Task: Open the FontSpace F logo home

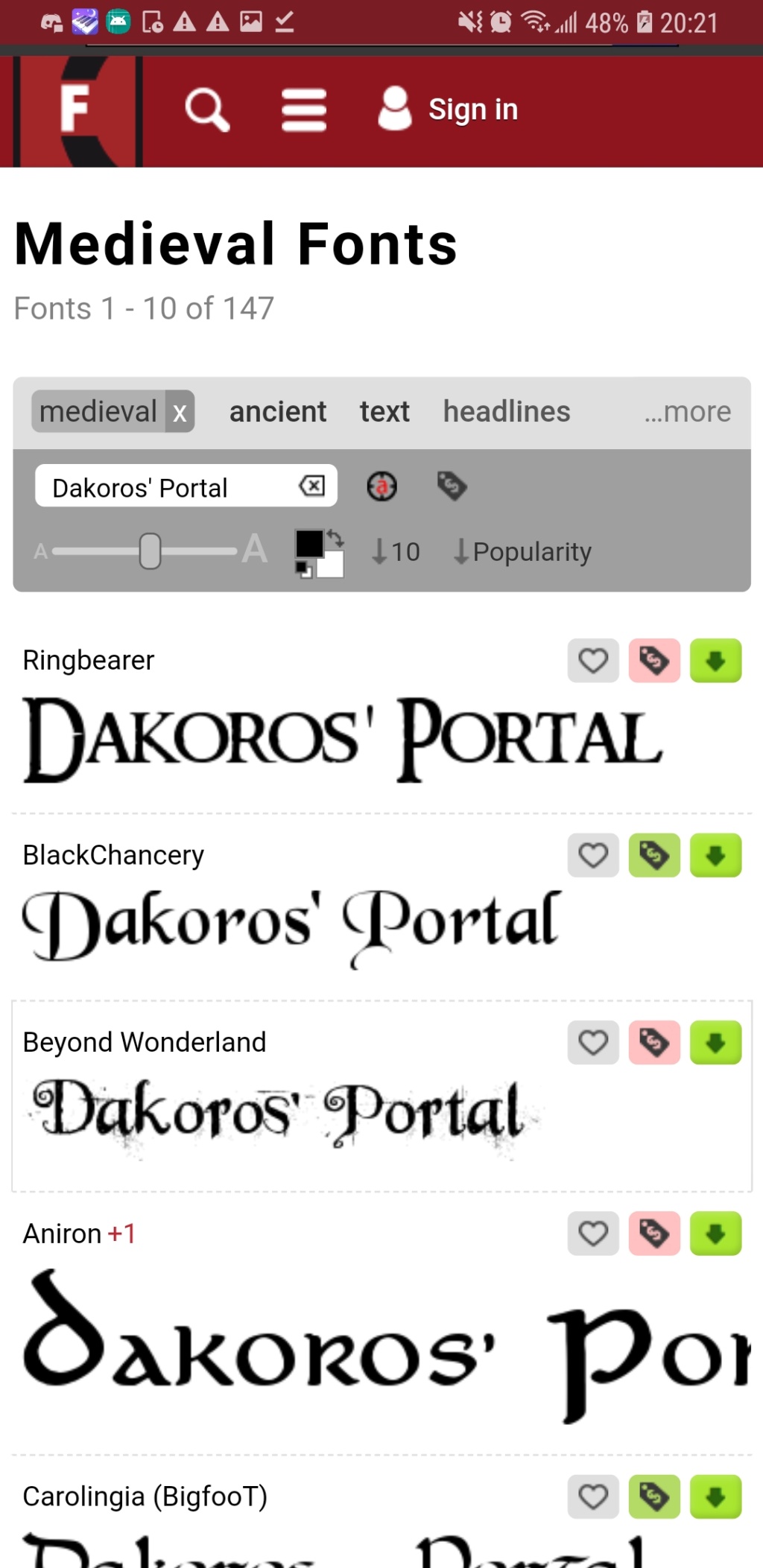Action: 77,112
